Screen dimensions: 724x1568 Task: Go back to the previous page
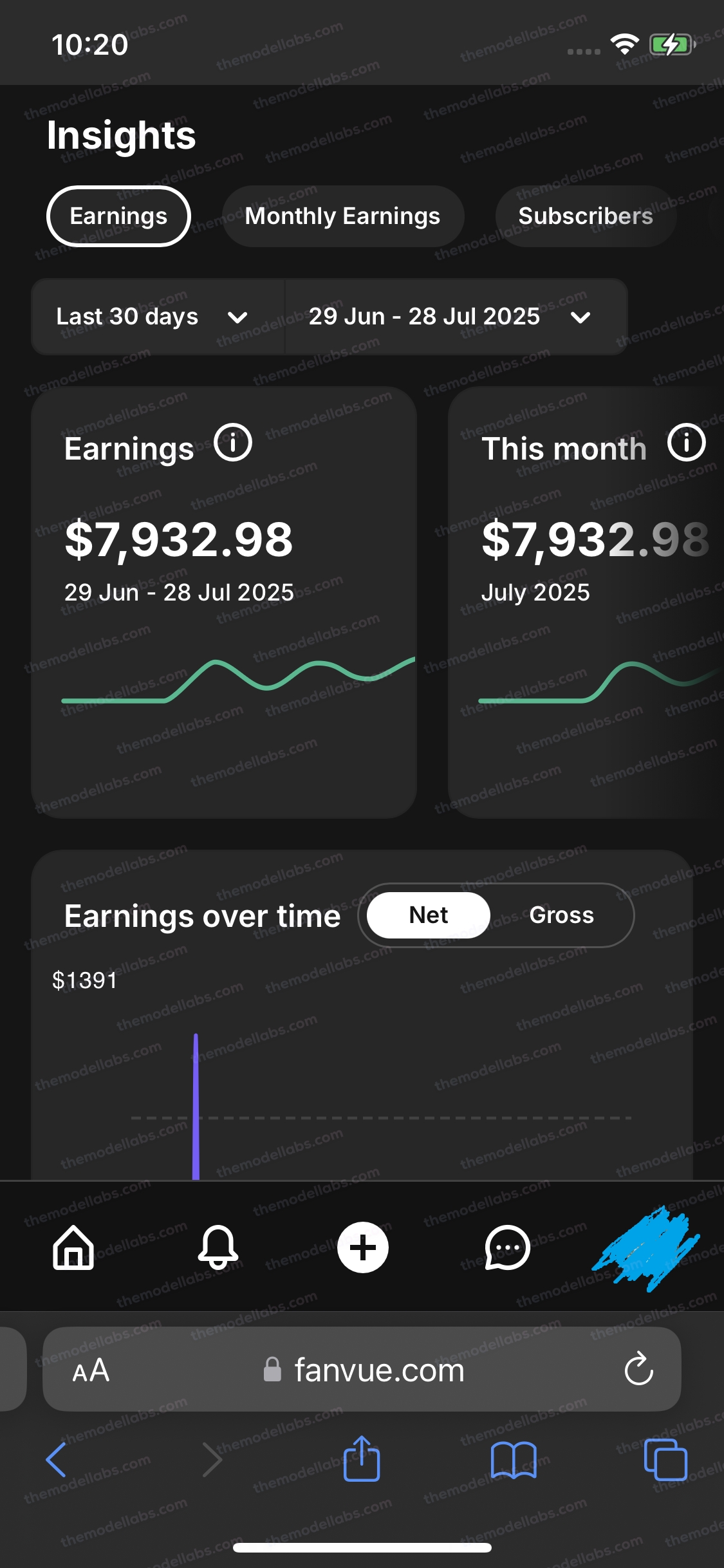coord(57,1460)
